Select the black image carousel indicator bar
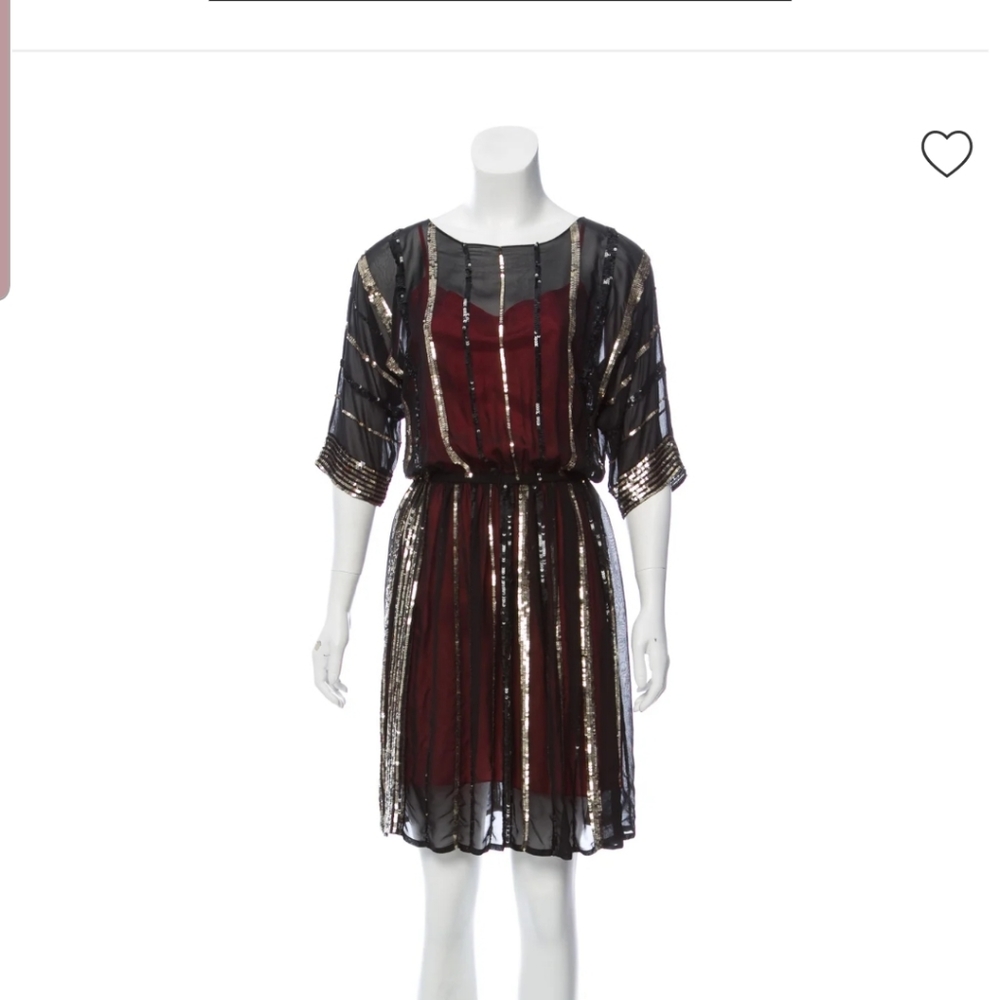Screen dimensions: 999x1000 coord(497,5)
